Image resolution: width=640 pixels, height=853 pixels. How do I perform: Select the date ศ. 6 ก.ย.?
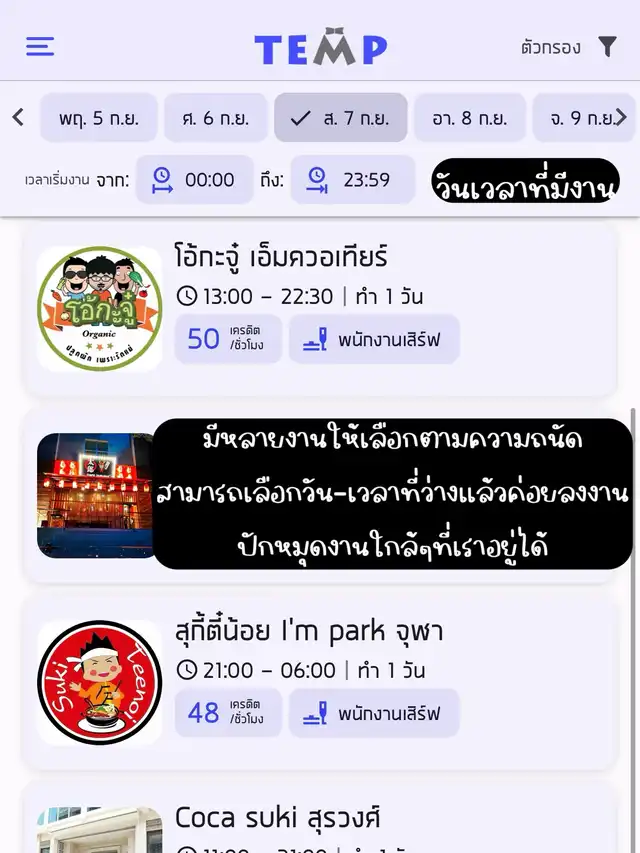tap(215, 118)
